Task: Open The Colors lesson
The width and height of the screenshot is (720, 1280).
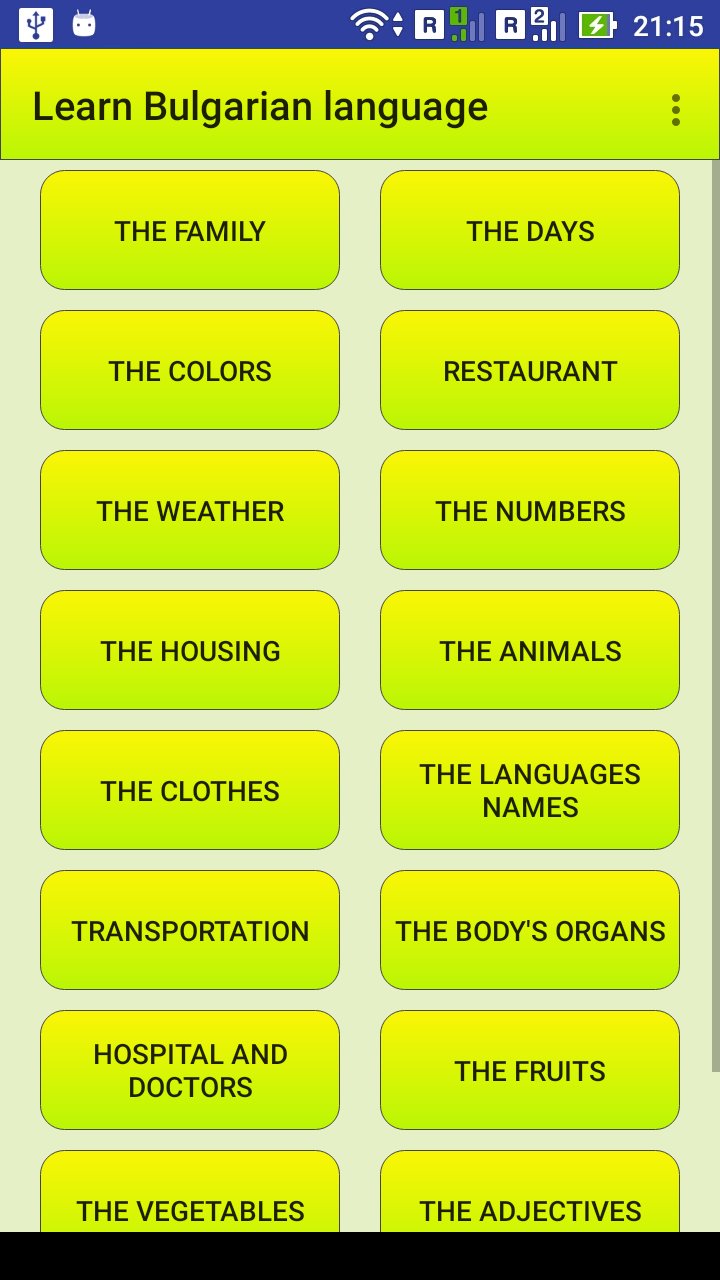Action: click(x=190, y=371)
